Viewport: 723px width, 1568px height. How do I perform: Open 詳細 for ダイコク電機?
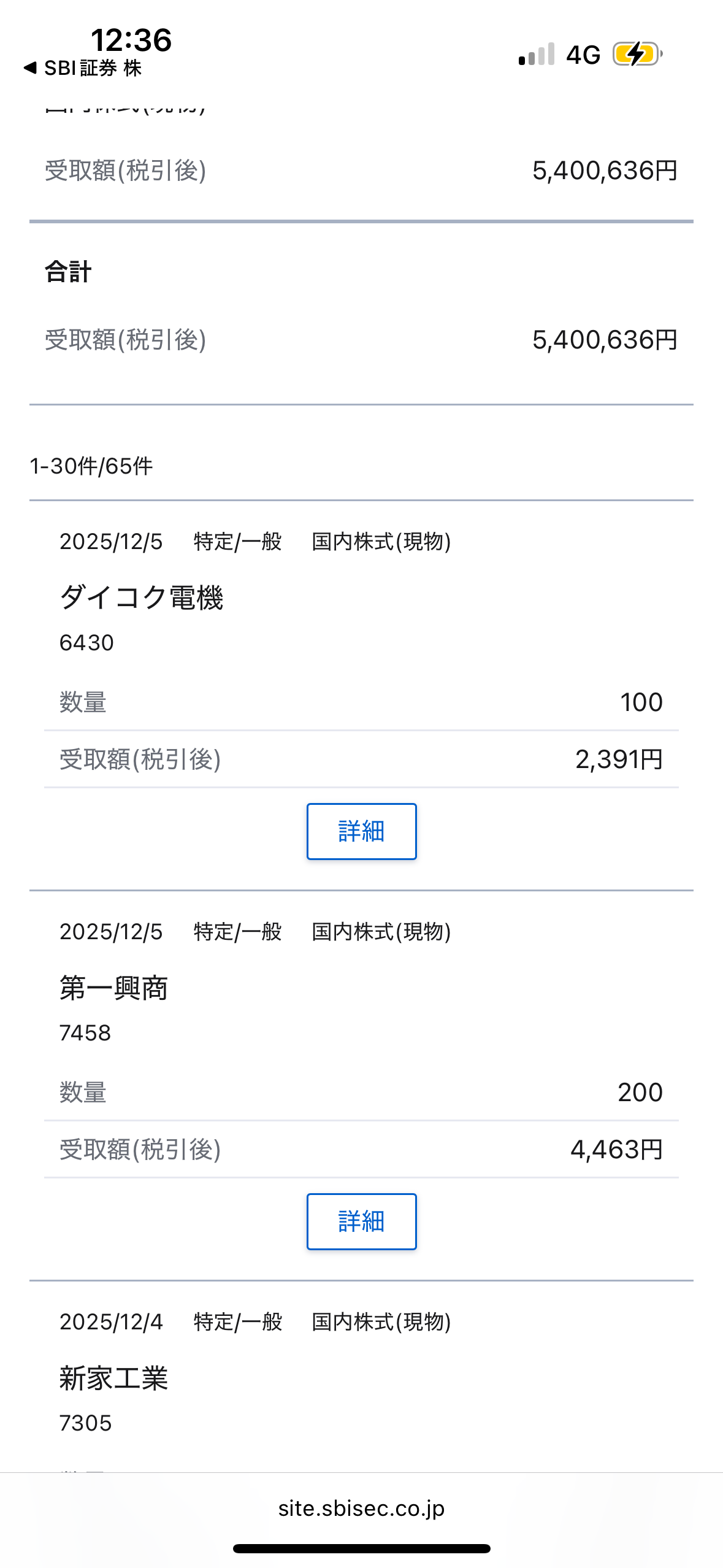[361, 831]
